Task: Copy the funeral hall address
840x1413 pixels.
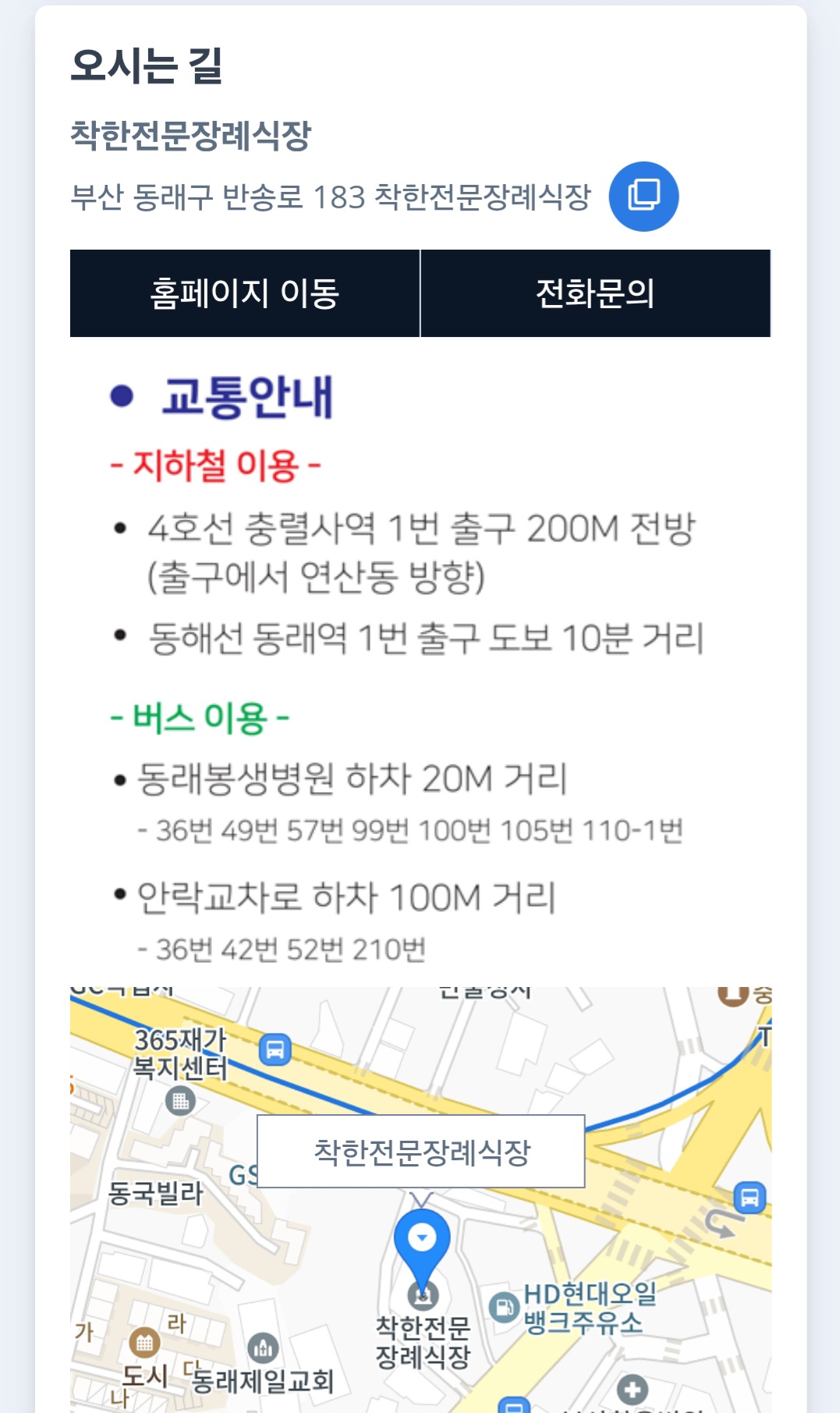Action: [x=643, y=196]
